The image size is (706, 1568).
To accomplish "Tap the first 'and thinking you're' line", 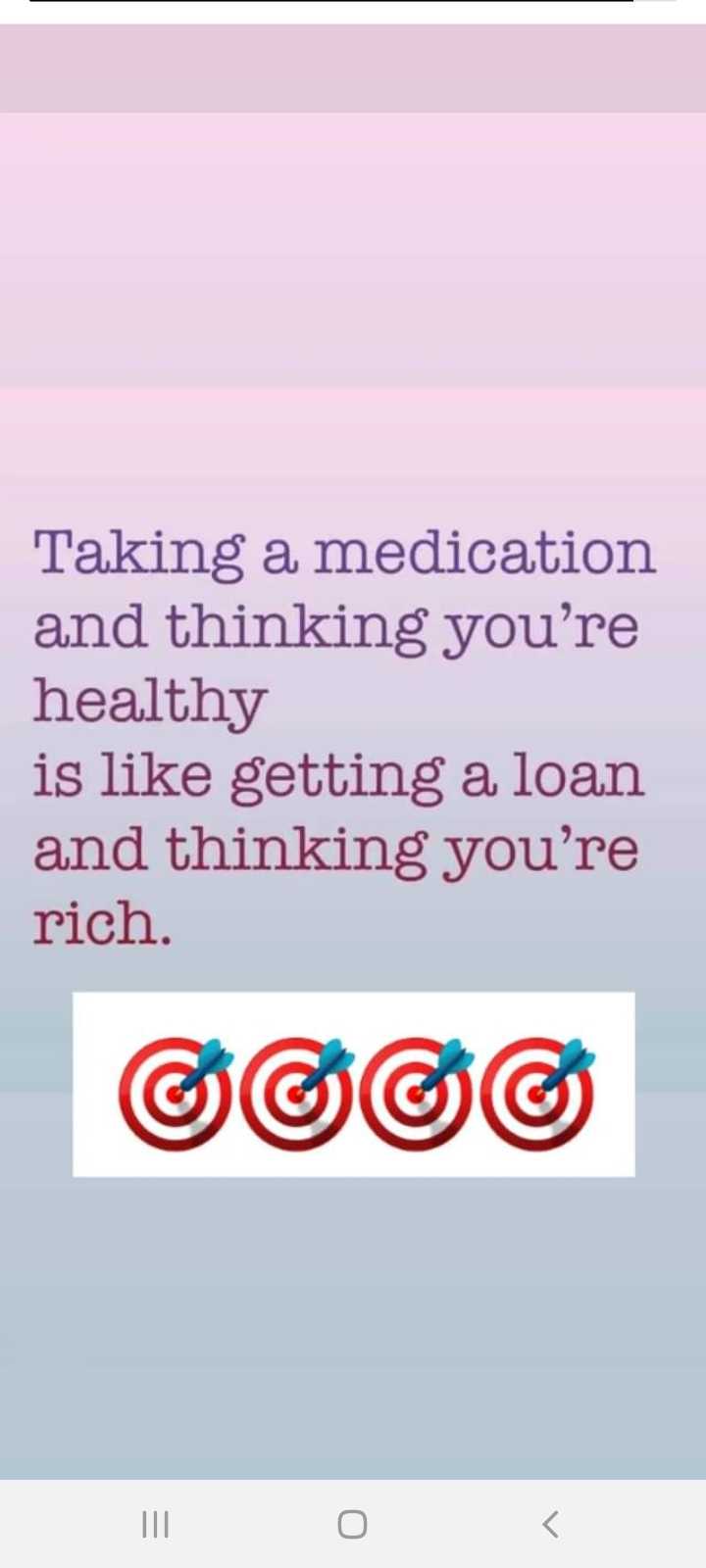I will [336, 625].
